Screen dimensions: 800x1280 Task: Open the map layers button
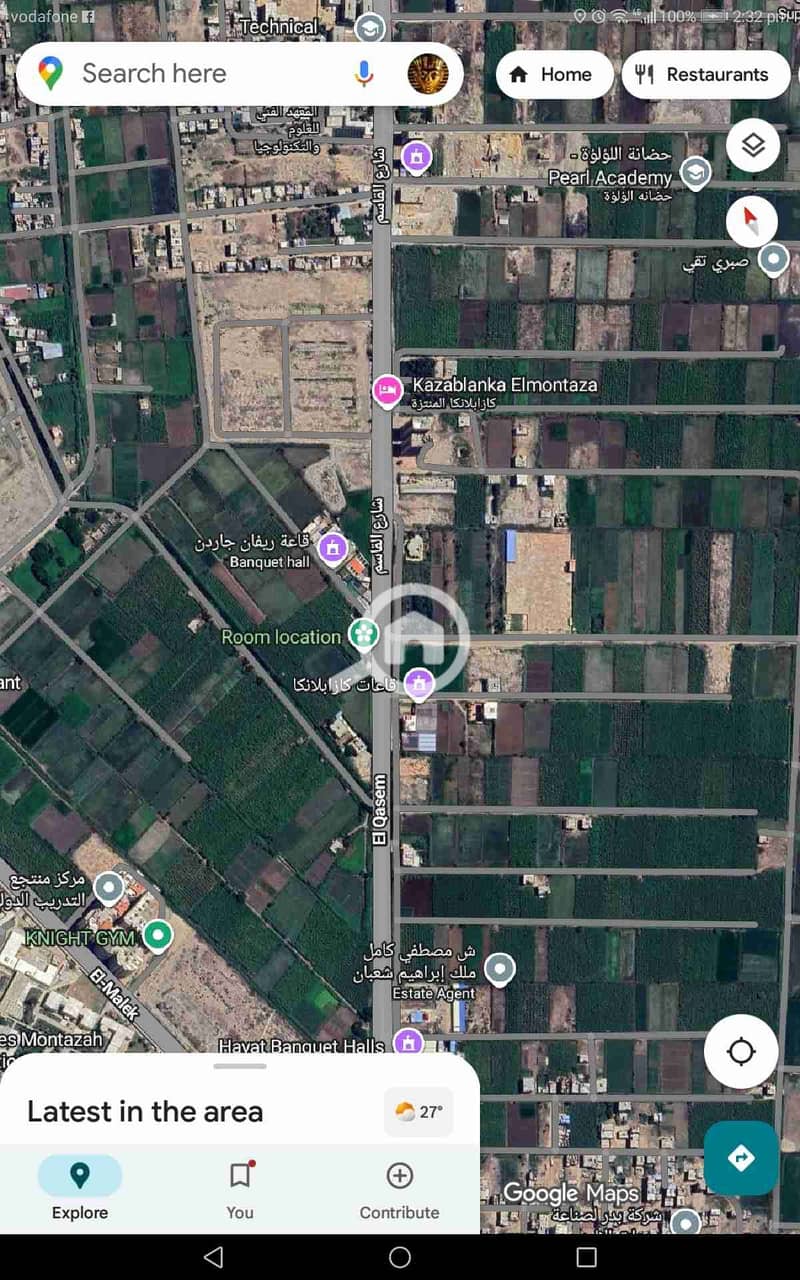tap(752, 147)
